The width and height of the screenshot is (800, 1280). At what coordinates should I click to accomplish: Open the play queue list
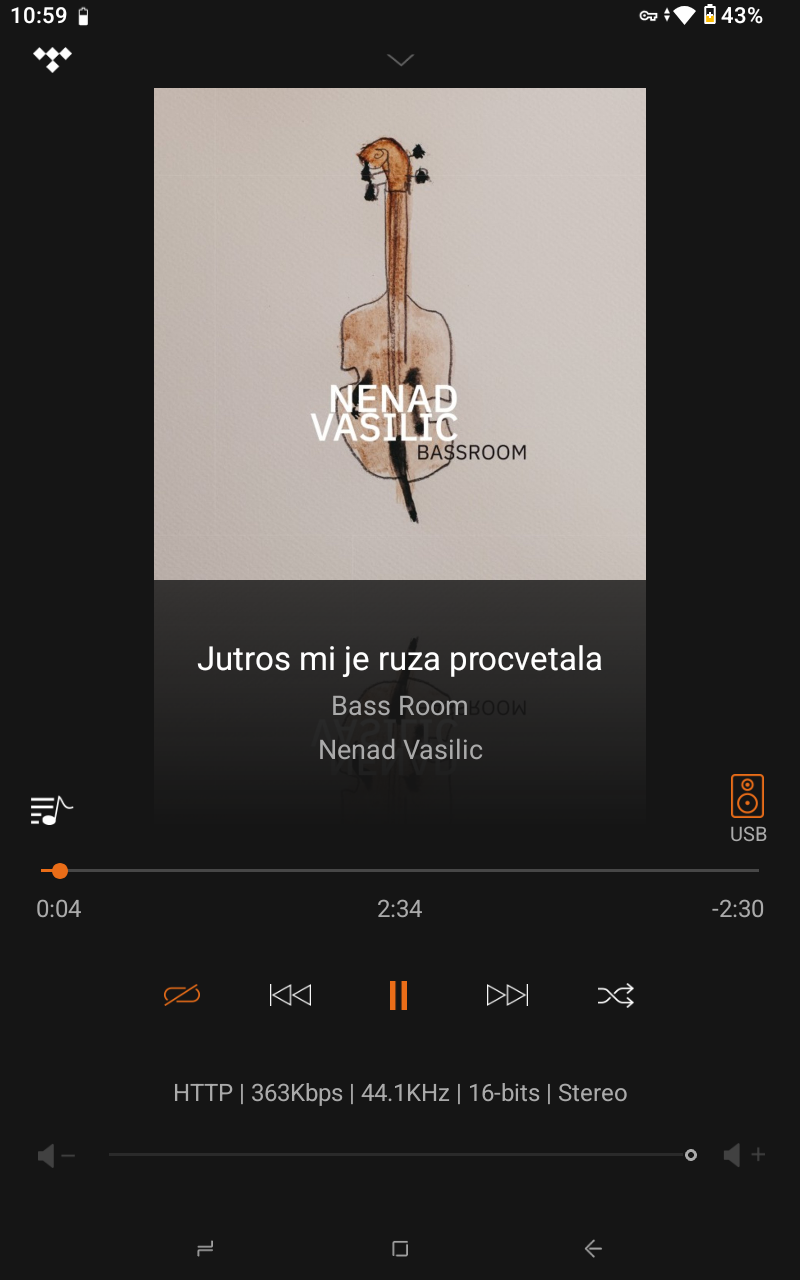click(x=51, y=810)
